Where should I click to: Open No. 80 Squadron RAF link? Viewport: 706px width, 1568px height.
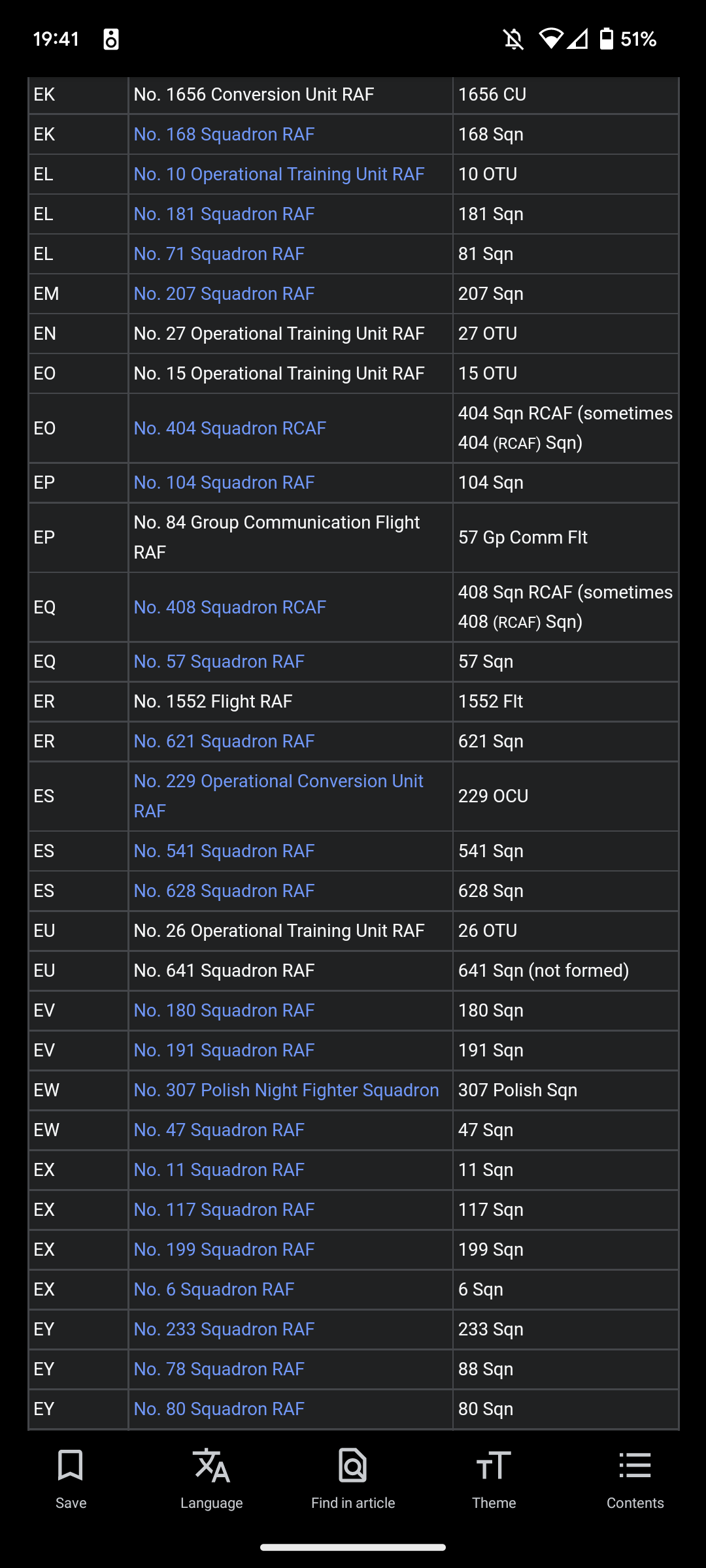(x=219, y=1409)
